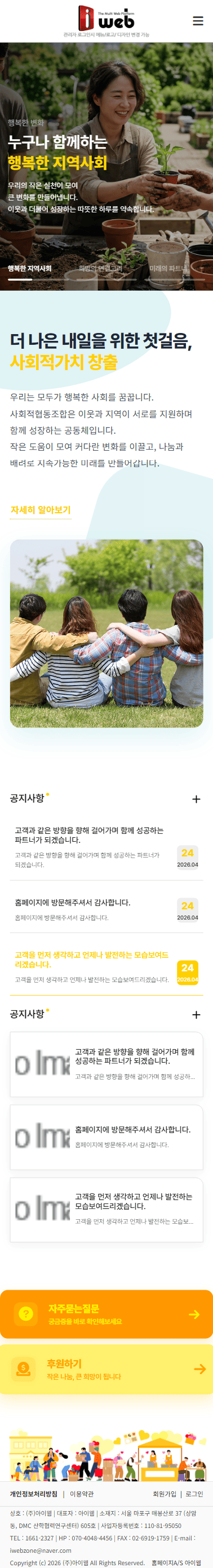Open 개인정보처리방침 in the footer
The width and height of the screenshot is (213, 1568).
[33, 1494]
